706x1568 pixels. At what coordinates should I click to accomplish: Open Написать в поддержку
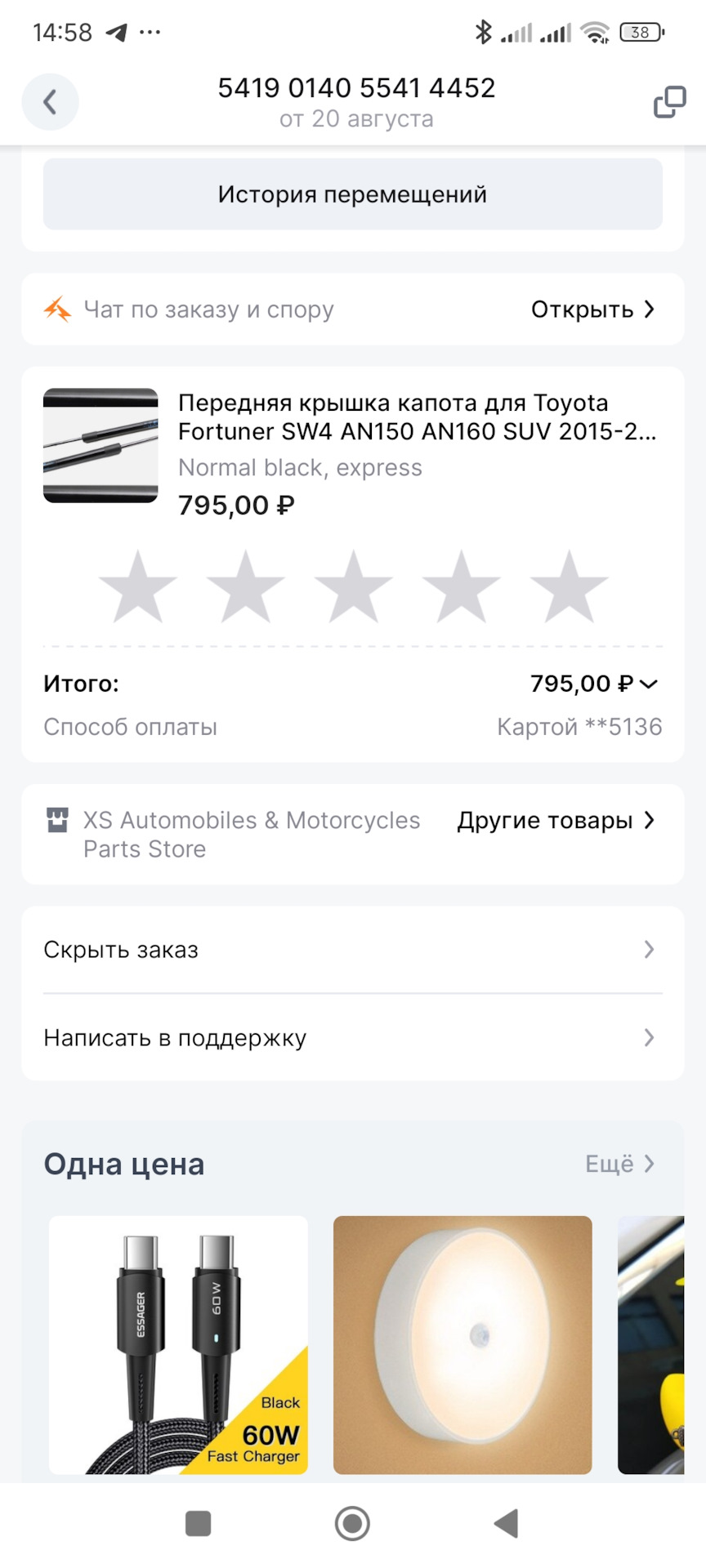click(x=352, y=1038)
